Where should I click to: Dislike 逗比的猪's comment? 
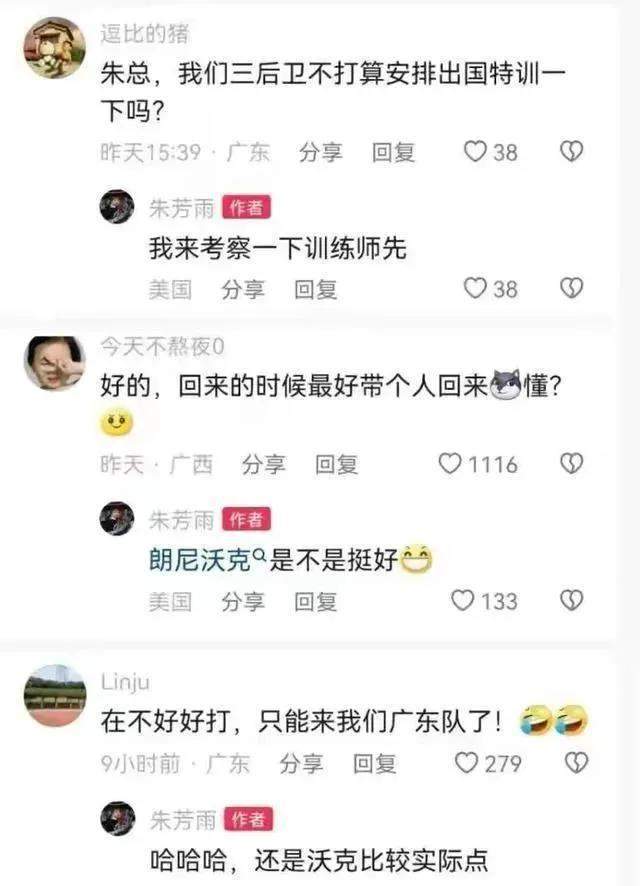point(571,152)
